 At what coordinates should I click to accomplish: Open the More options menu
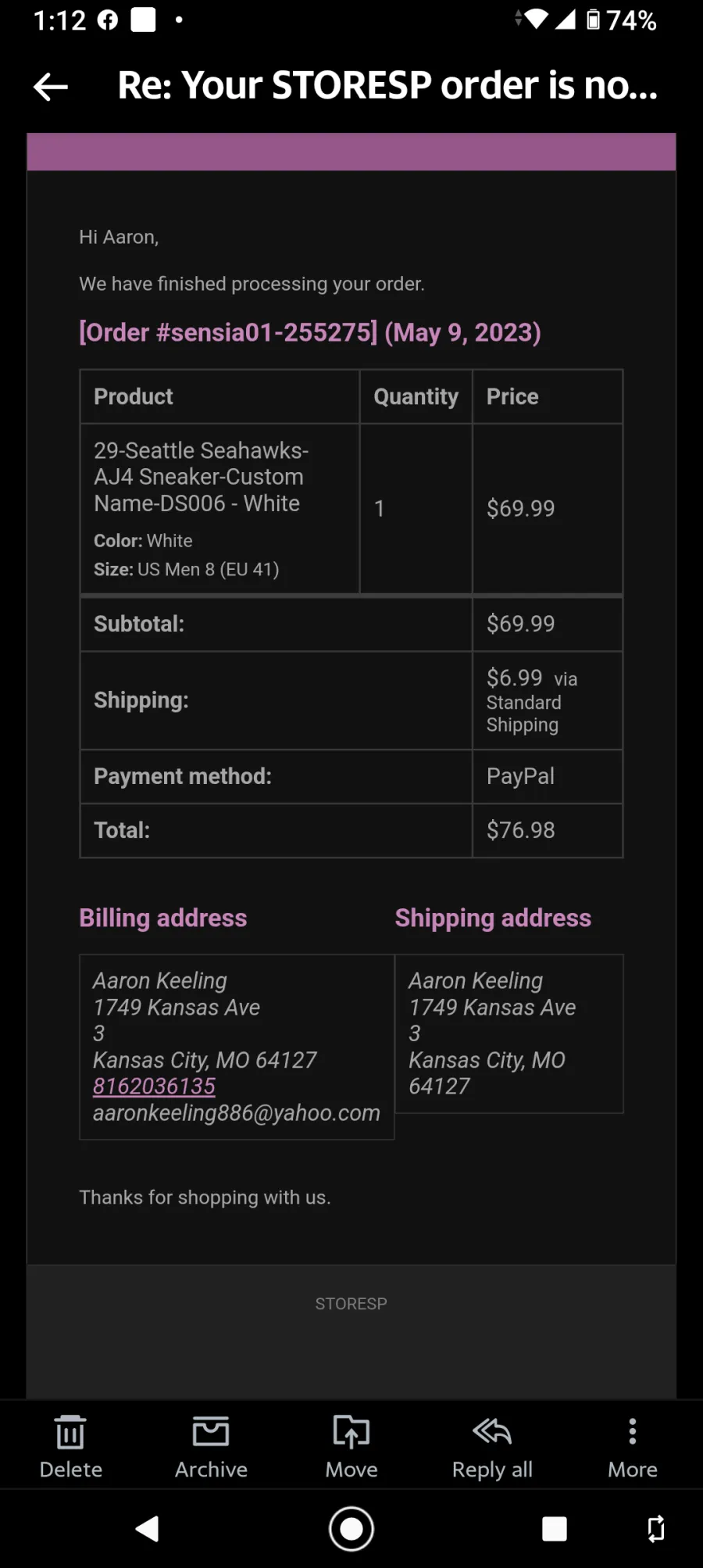click(633, 1446)
